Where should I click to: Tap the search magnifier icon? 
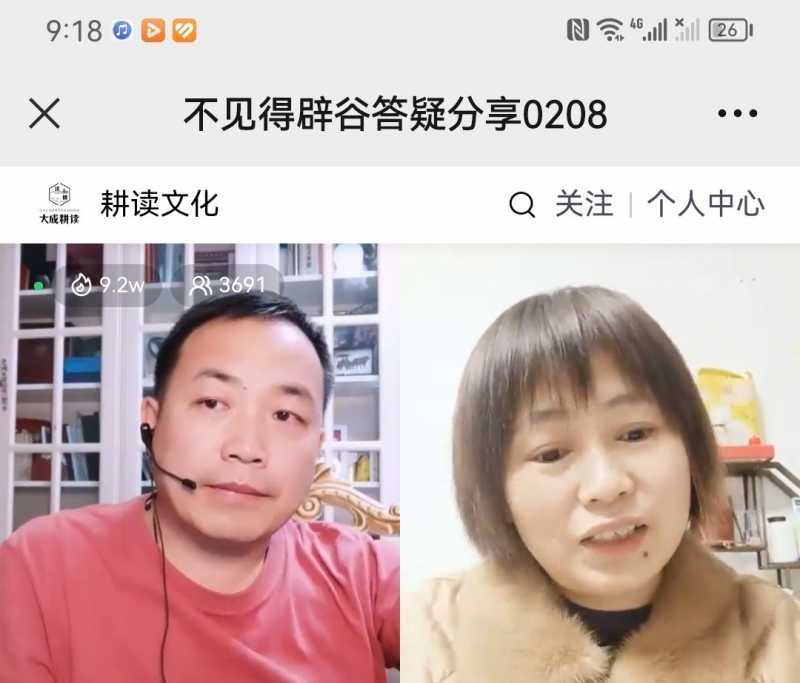[522, 205]
